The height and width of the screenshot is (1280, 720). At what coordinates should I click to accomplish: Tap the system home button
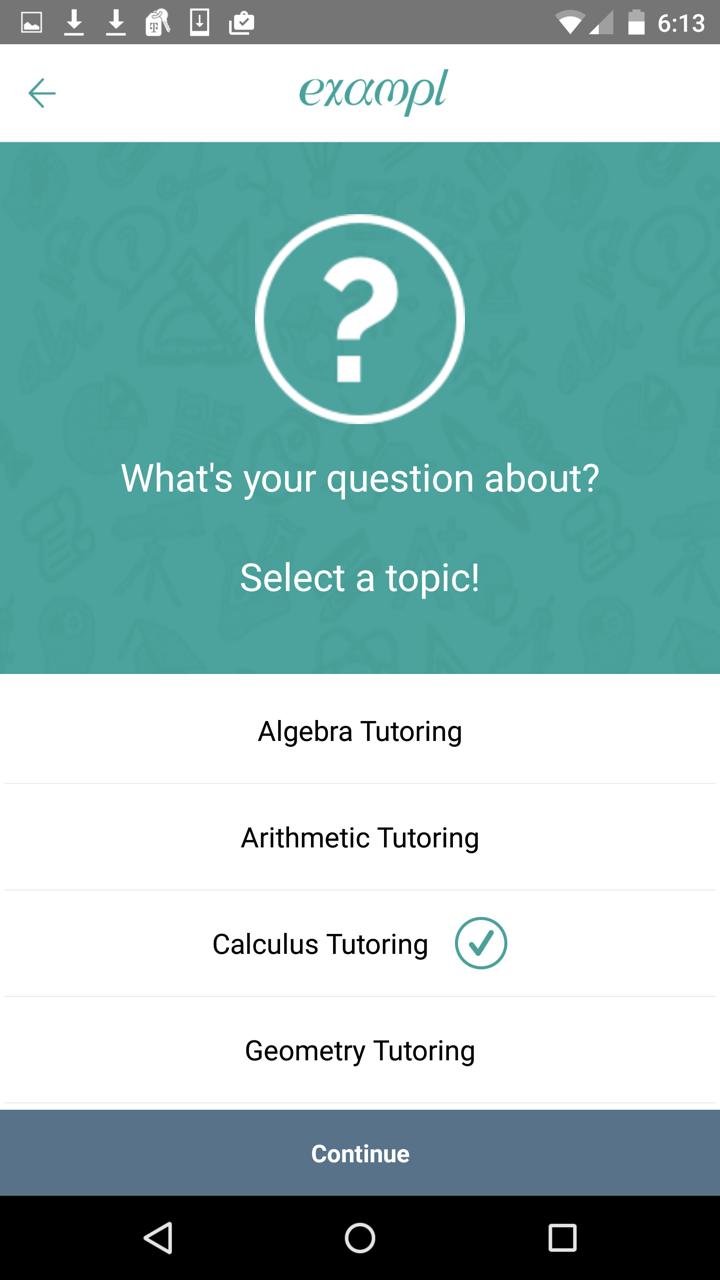coord(360,1238)
